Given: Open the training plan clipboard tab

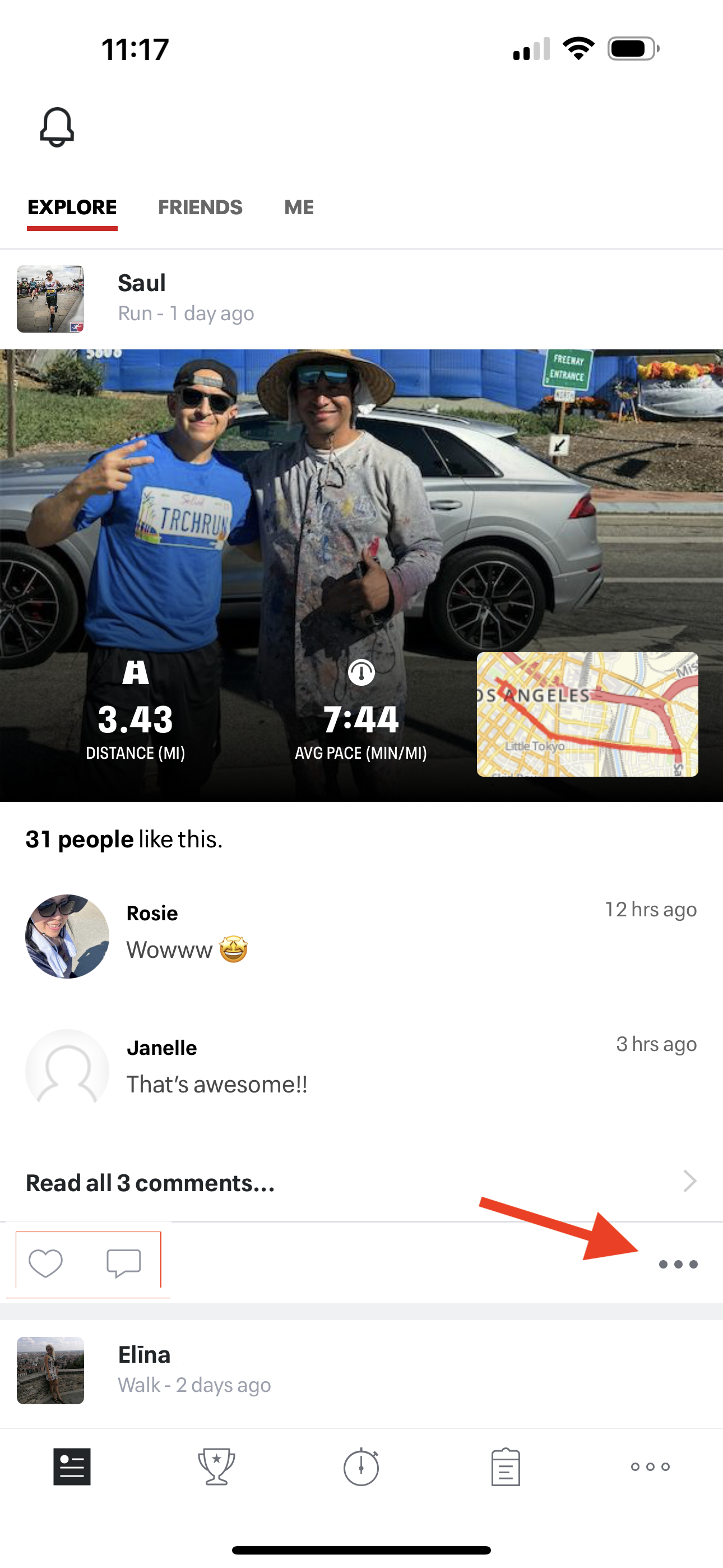Looking at the screenshot, I should click(505, 1466).
